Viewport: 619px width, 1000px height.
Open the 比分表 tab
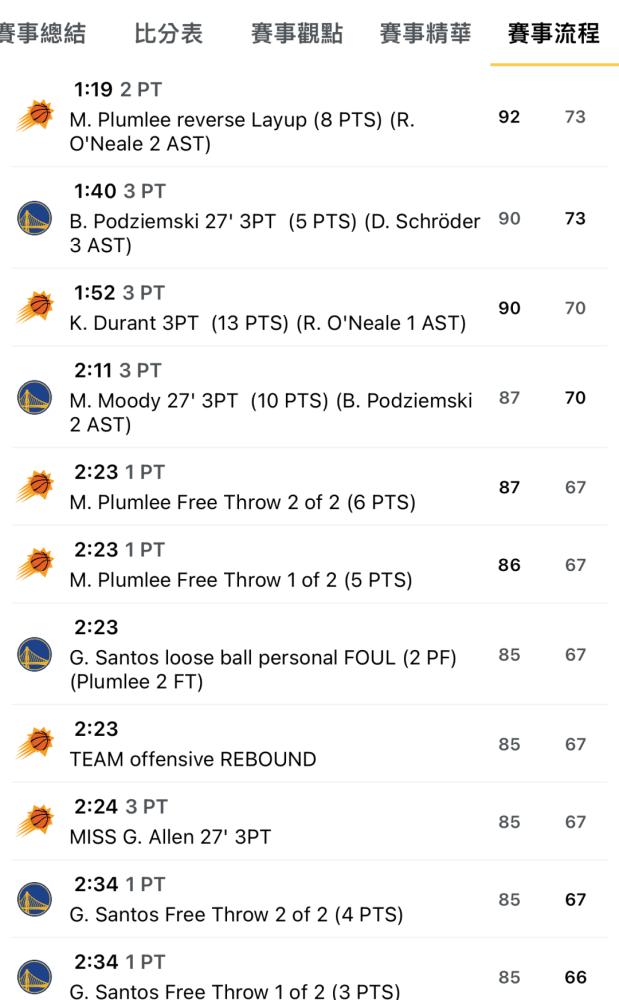(168, 33)
